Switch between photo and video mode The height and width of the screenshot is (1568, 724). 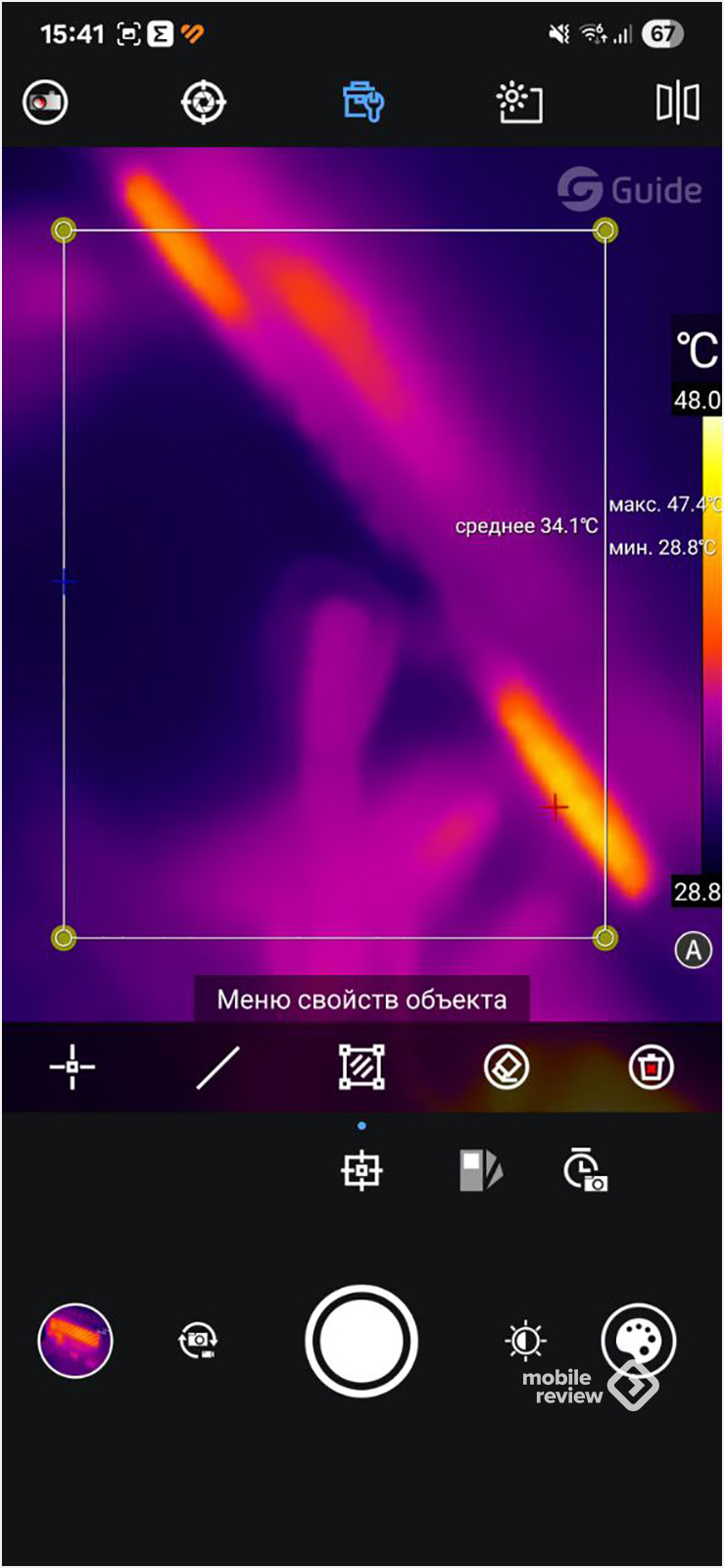point(198,1341)
